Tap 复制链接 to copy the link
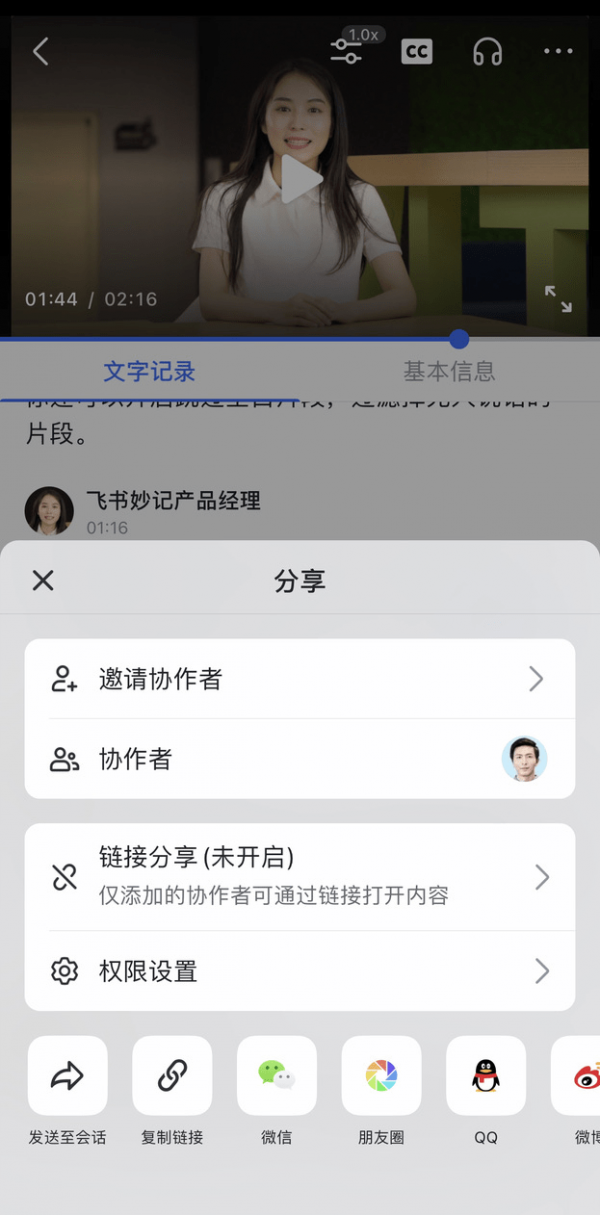Image resolution: width=600 pixels, height=1215 pixels. coord(172,1076)
